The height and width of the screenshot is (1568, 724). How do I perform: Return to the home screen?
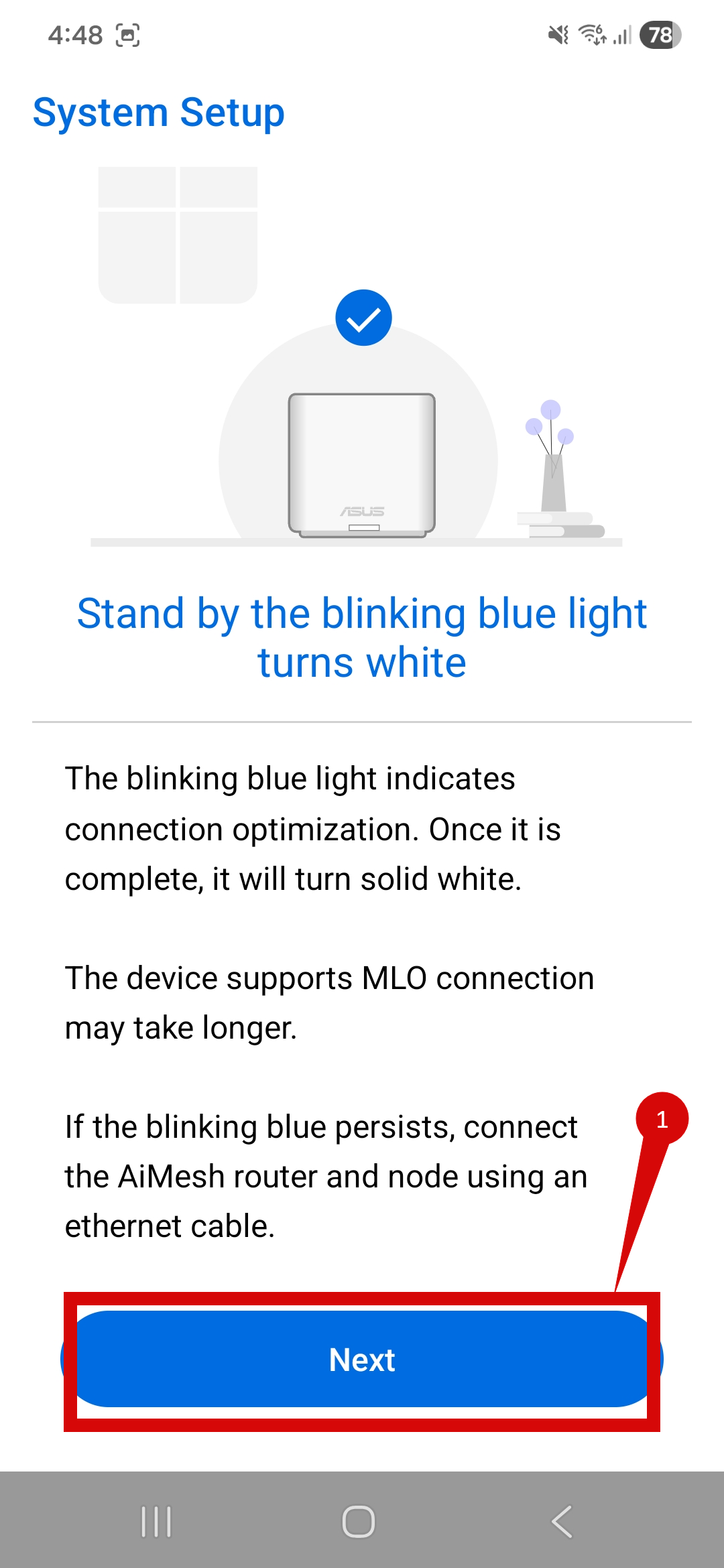tap(359, 1521)
